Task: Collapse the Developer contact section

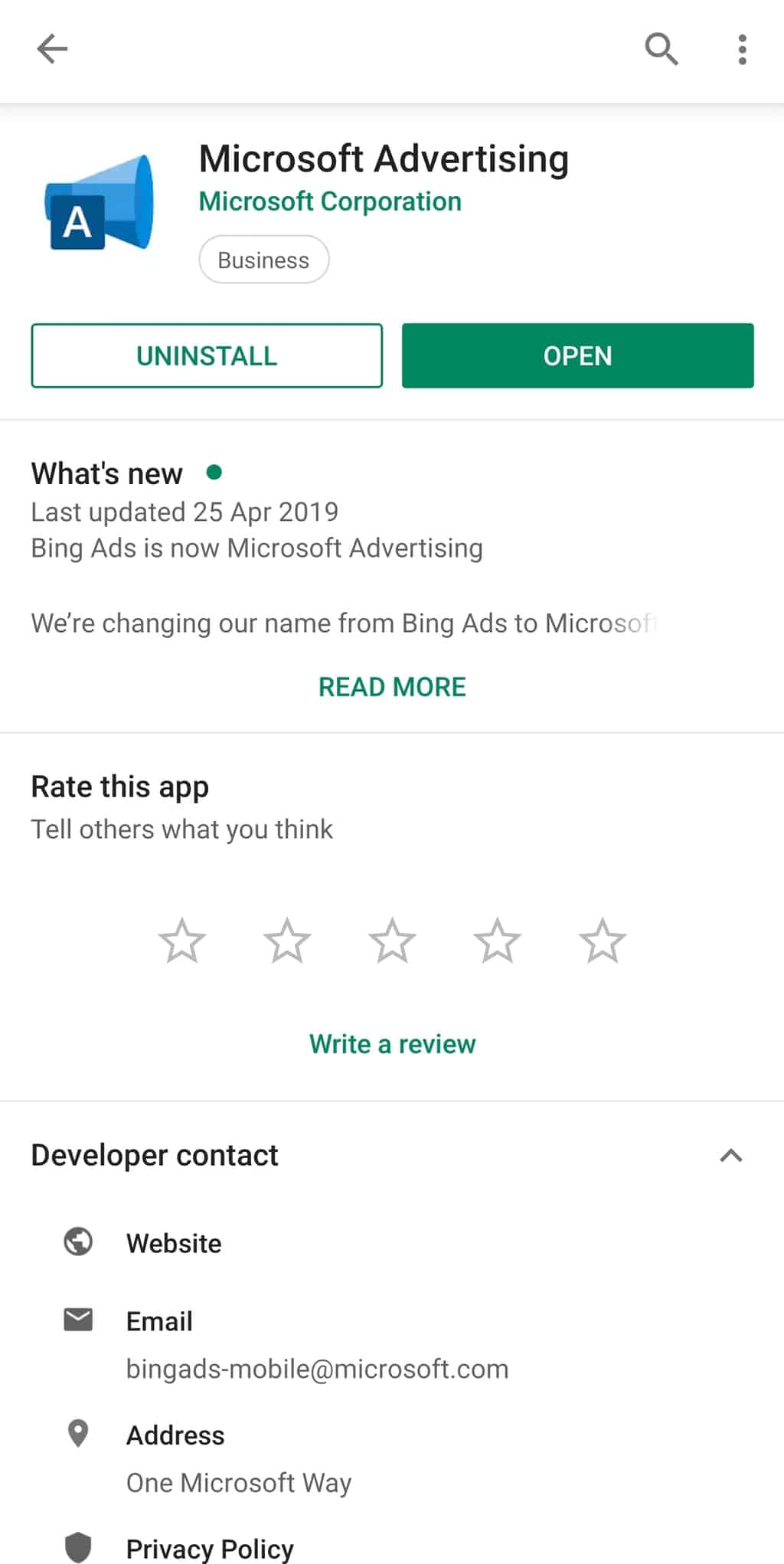Action: [731, 1156]
